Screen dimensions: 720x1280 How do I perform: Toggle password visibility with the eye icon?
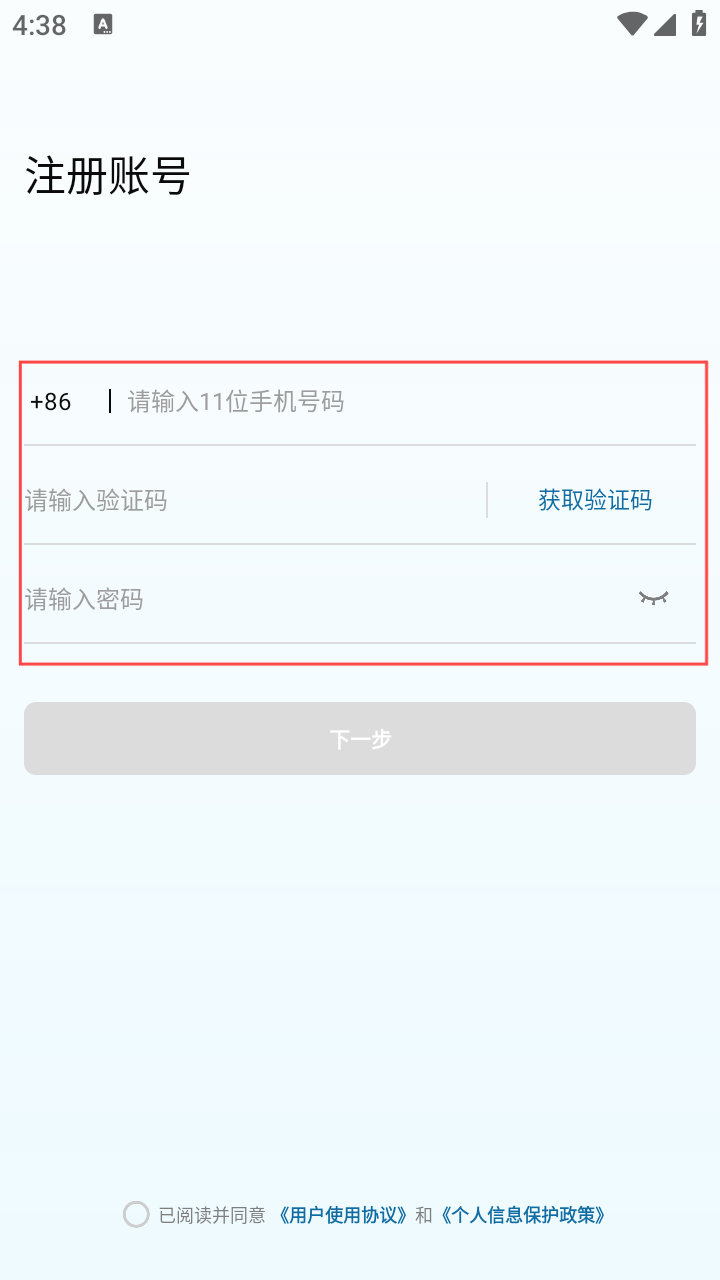(653, 598)
